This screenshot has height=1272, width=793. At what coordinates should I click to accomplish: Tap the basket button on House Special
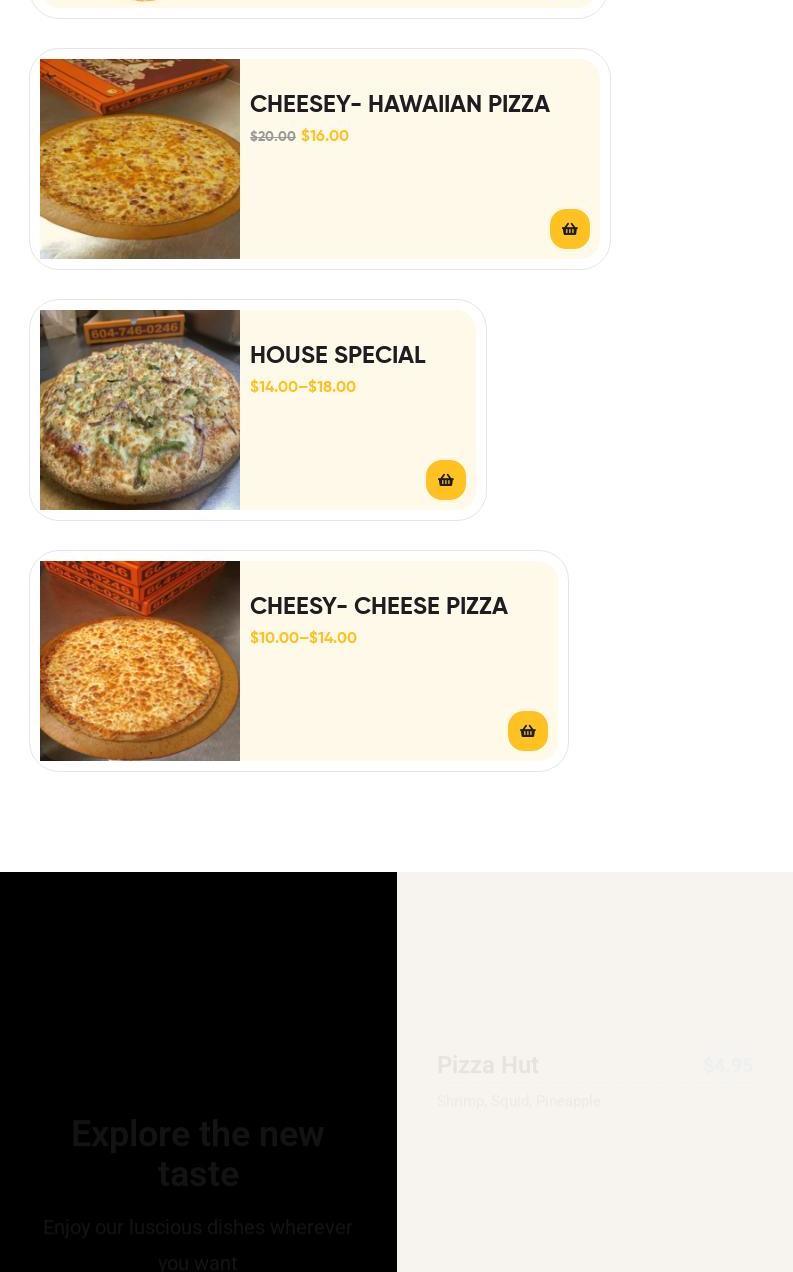coord(445,480)
